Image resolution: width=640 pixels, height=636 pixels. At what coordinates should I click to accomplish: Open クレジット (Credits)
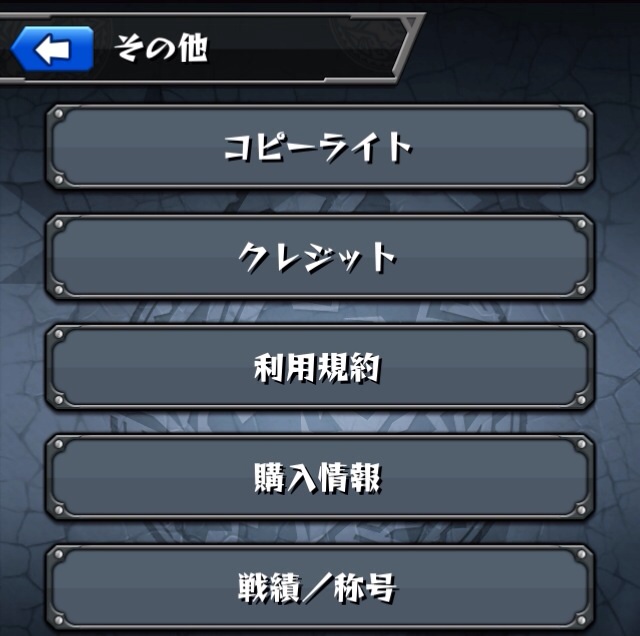(319, 258)
